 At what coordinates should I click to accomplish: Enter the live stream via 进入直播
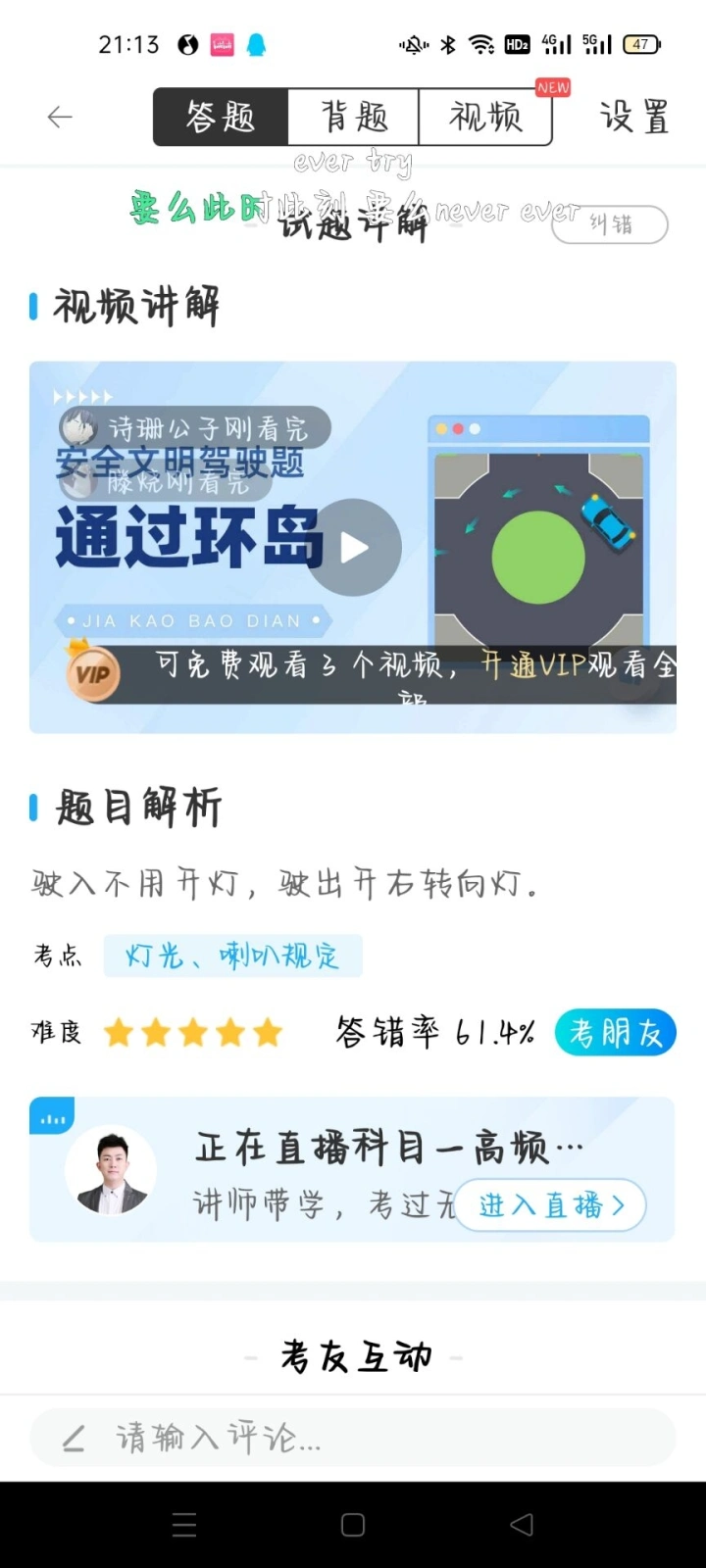coord(550,1205)
